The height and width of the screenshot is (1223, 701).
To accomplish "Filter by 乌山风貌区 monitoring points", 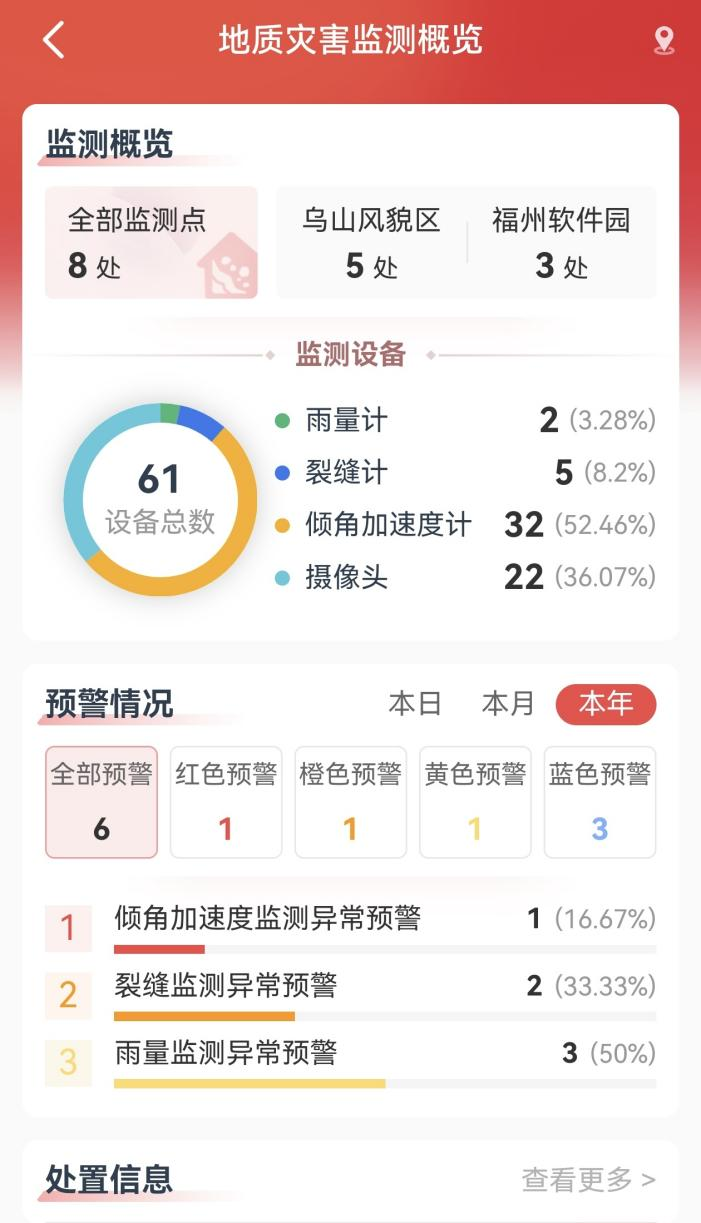I will click(x=371, y=242).
